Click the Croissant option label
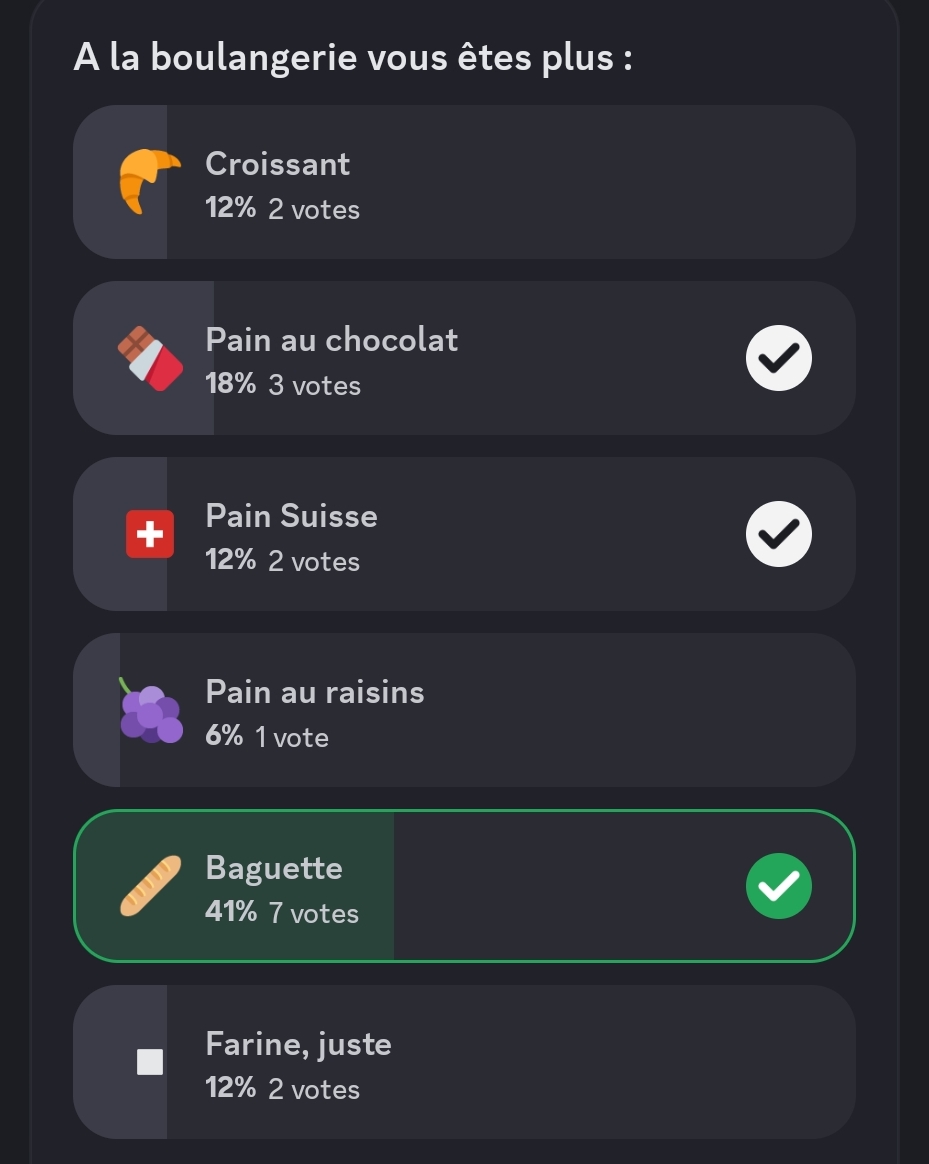The height and width of the screenshot is (1164, 929). (x=277, y=164)
